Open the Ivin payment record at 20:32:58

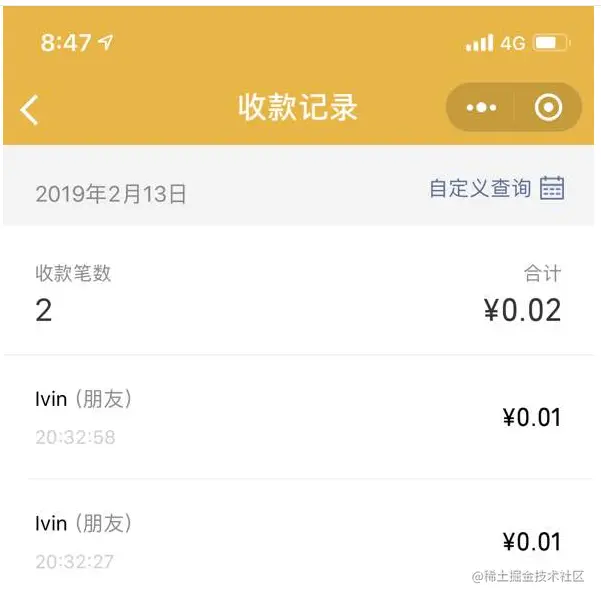(298, 417)
